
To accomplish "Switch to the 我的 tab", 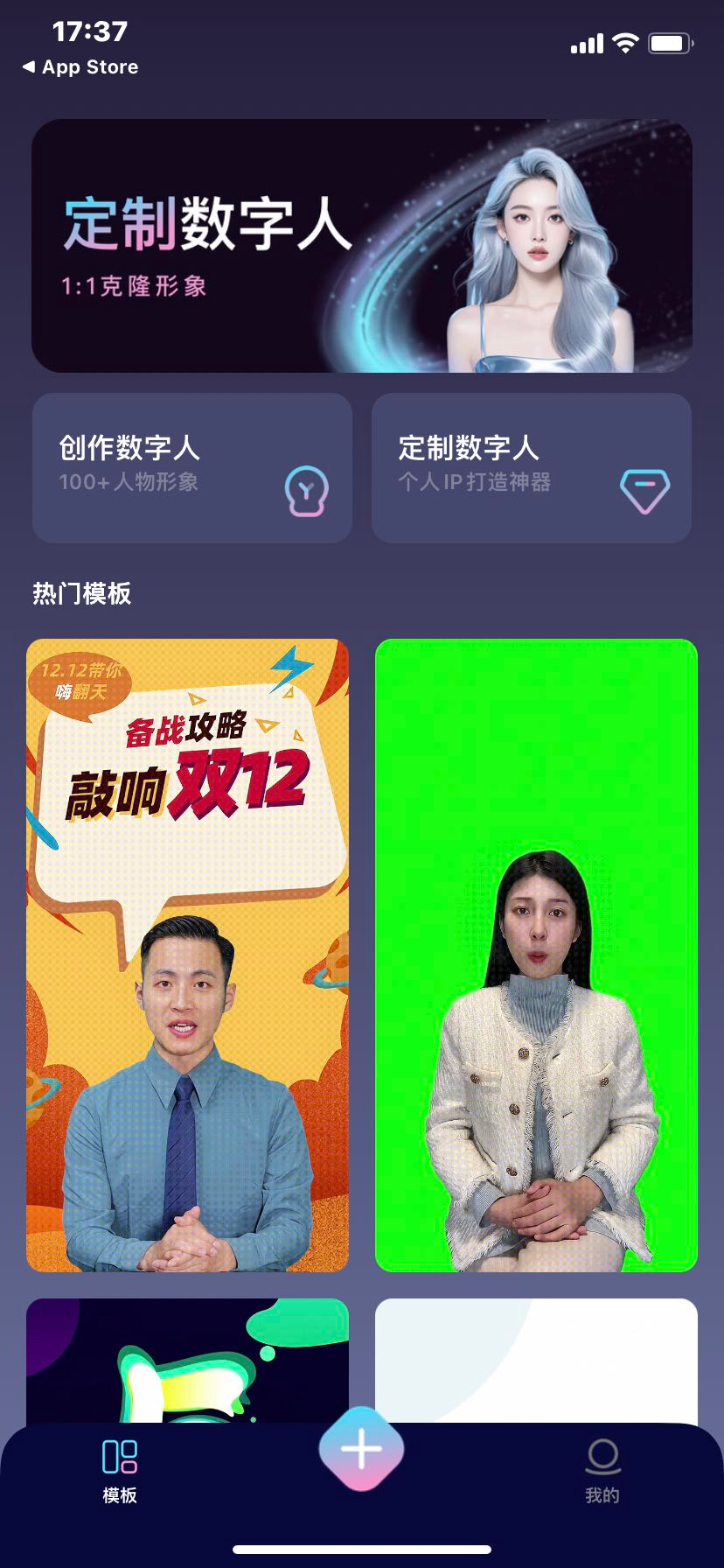I will coord(602,1472).
